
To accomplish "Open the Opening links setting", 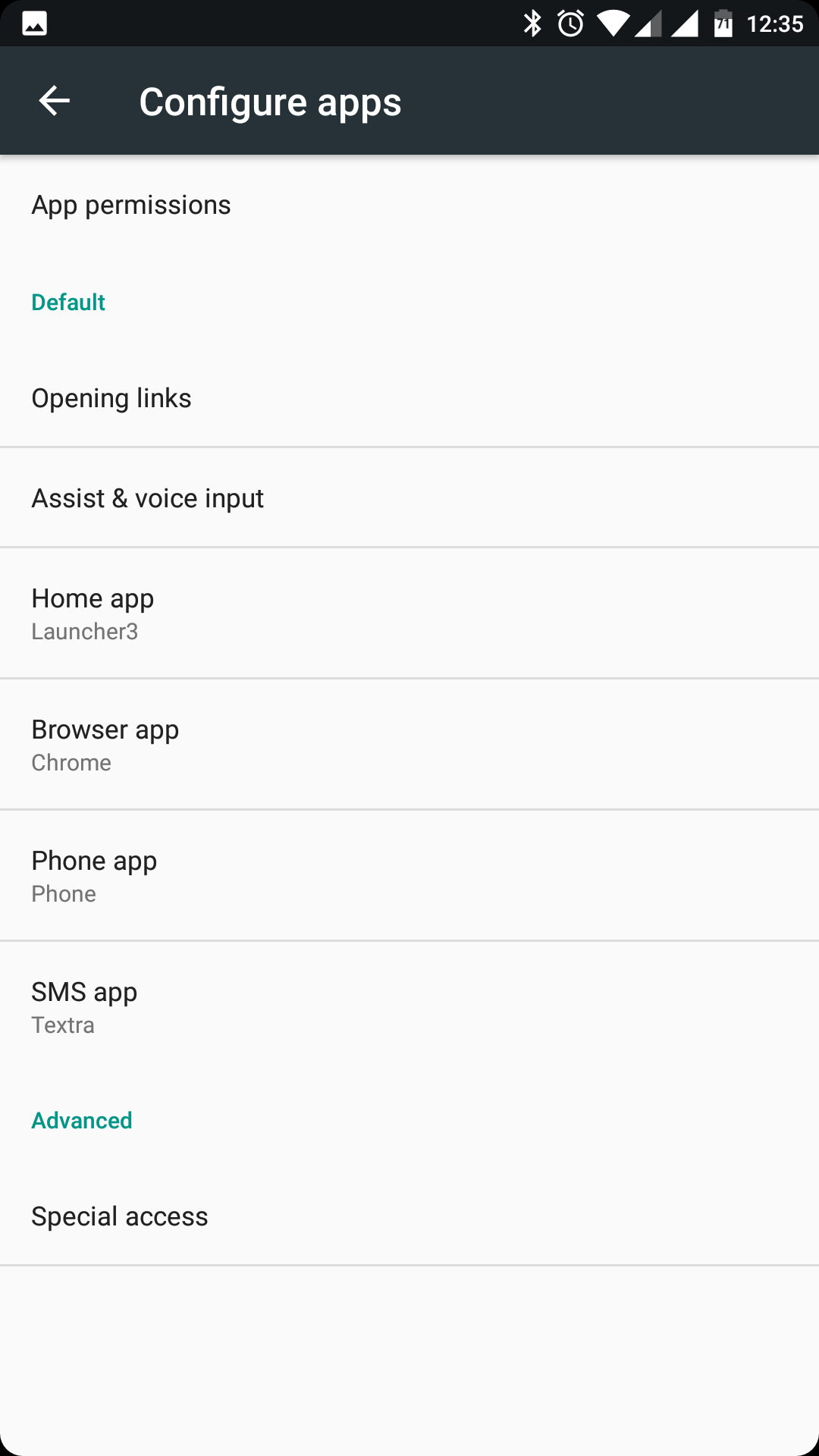I will [409, 398].
